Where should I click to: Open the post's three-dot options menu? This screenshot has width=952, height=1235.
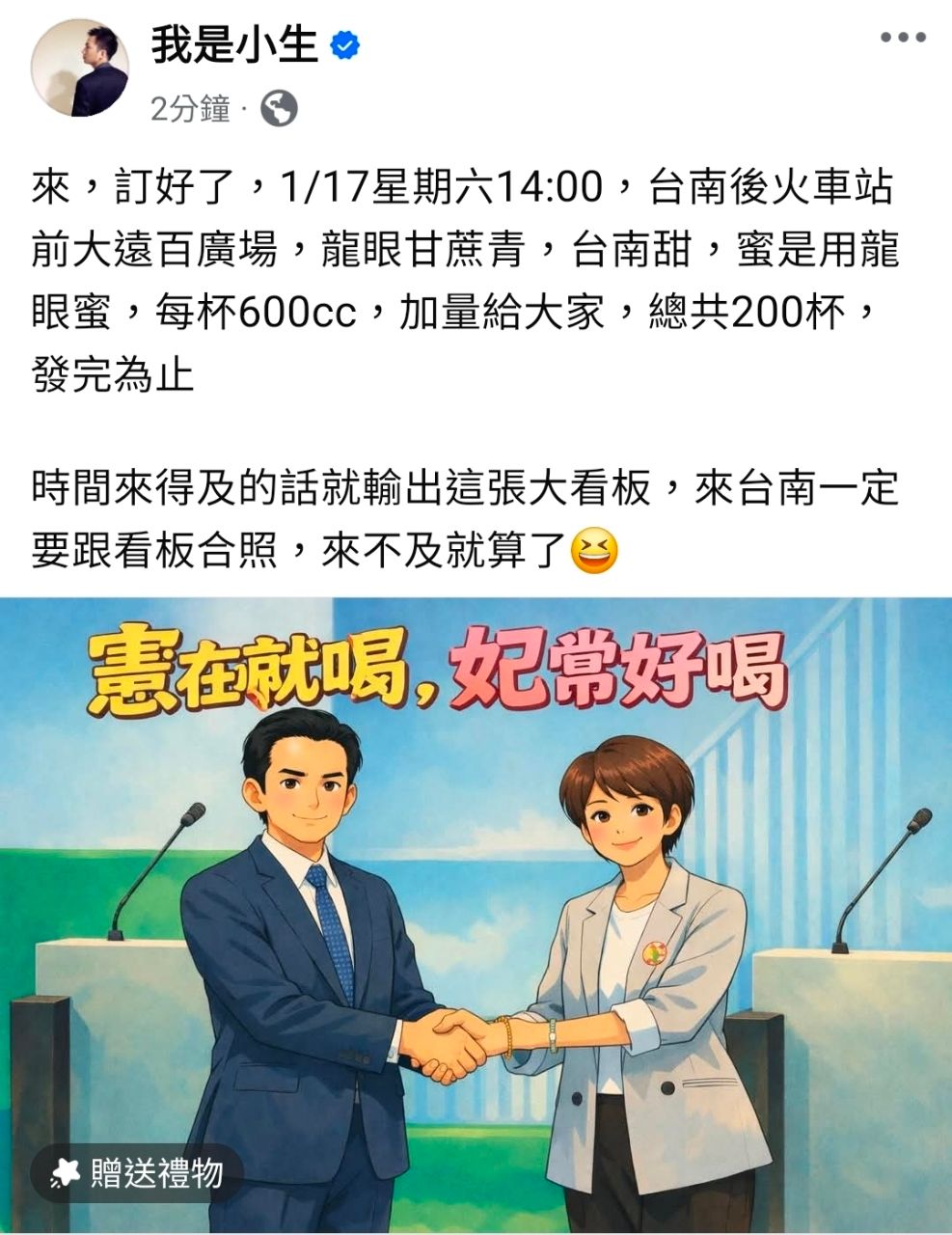coord(904,39)
